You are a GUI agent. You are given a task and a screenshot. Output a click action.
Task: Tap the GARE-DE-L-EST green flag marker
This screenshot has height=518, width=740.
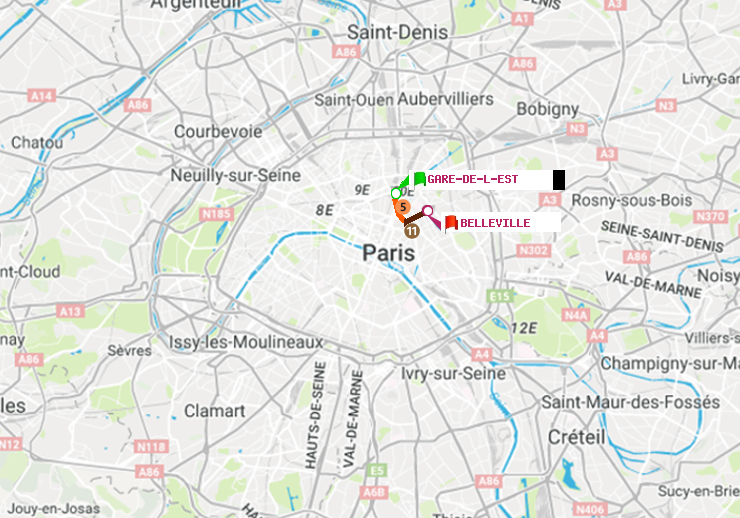(x=419, y=179)
